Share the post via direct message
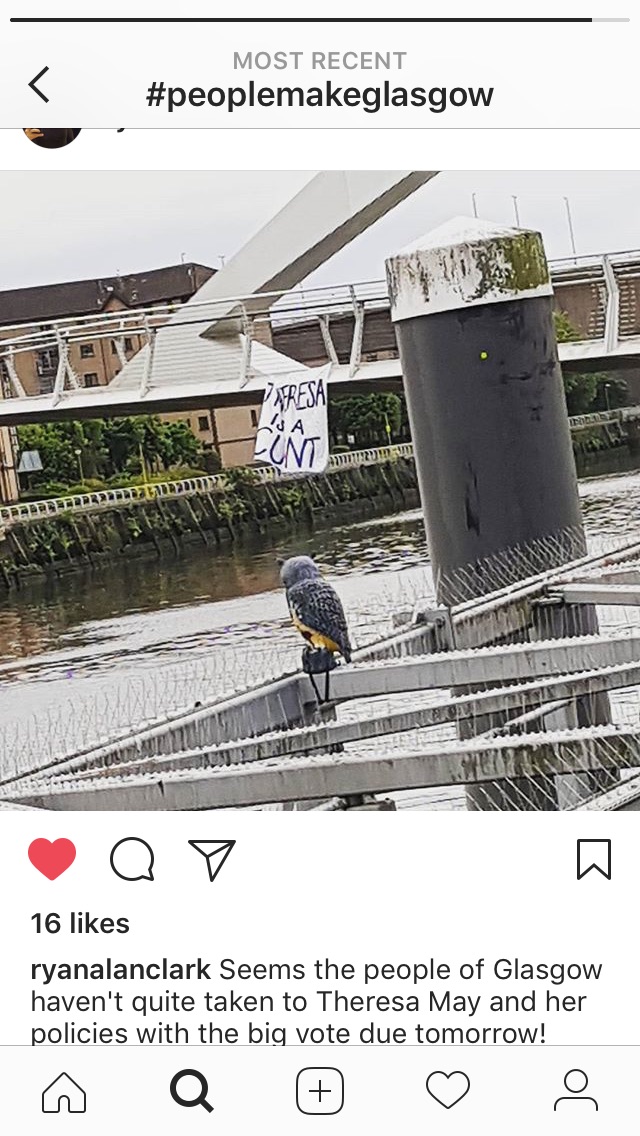This screenshot has width=640, height=1136. pos(212,859)
